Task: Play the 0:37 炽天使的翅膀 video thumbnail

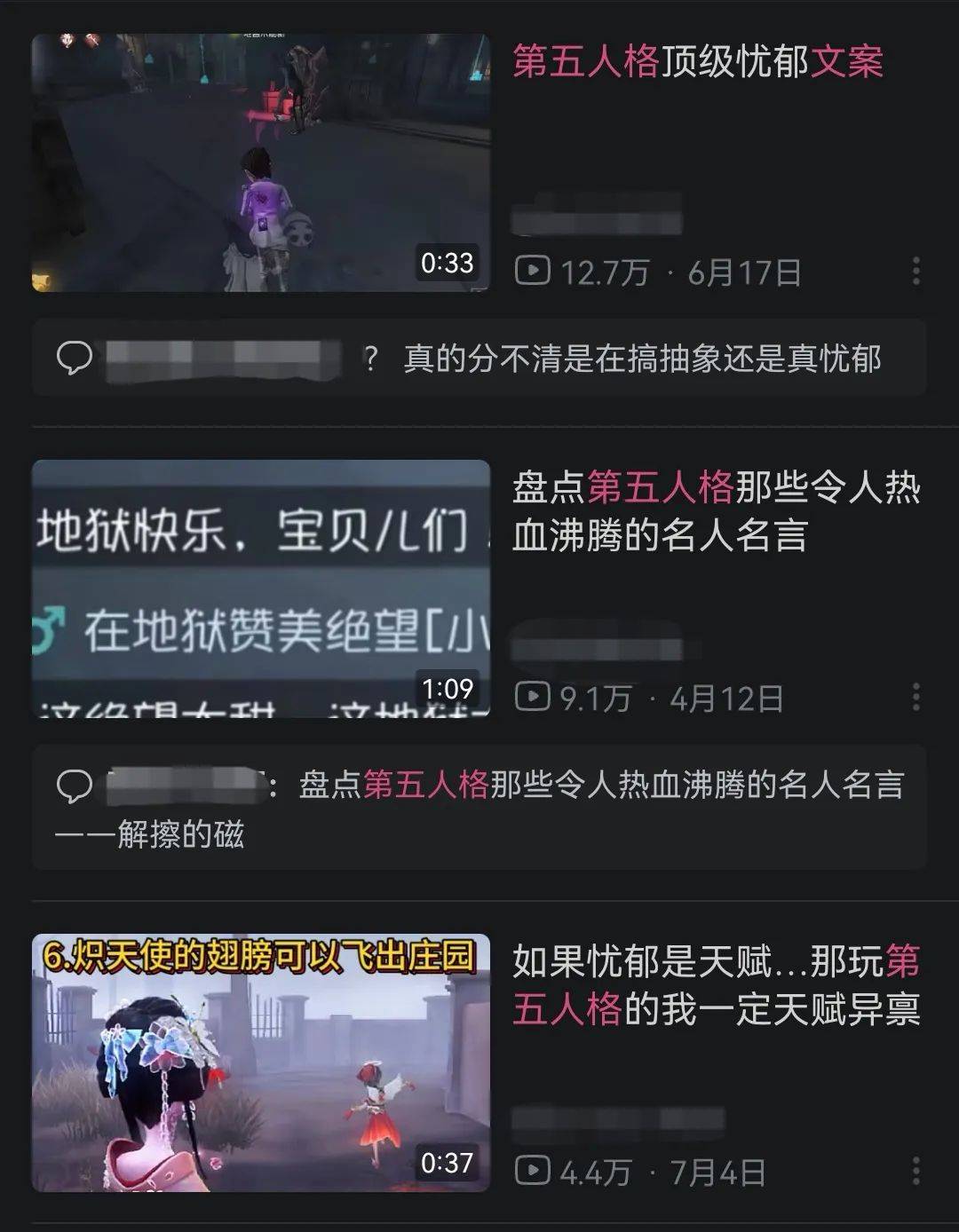Action: point(260,1062)
